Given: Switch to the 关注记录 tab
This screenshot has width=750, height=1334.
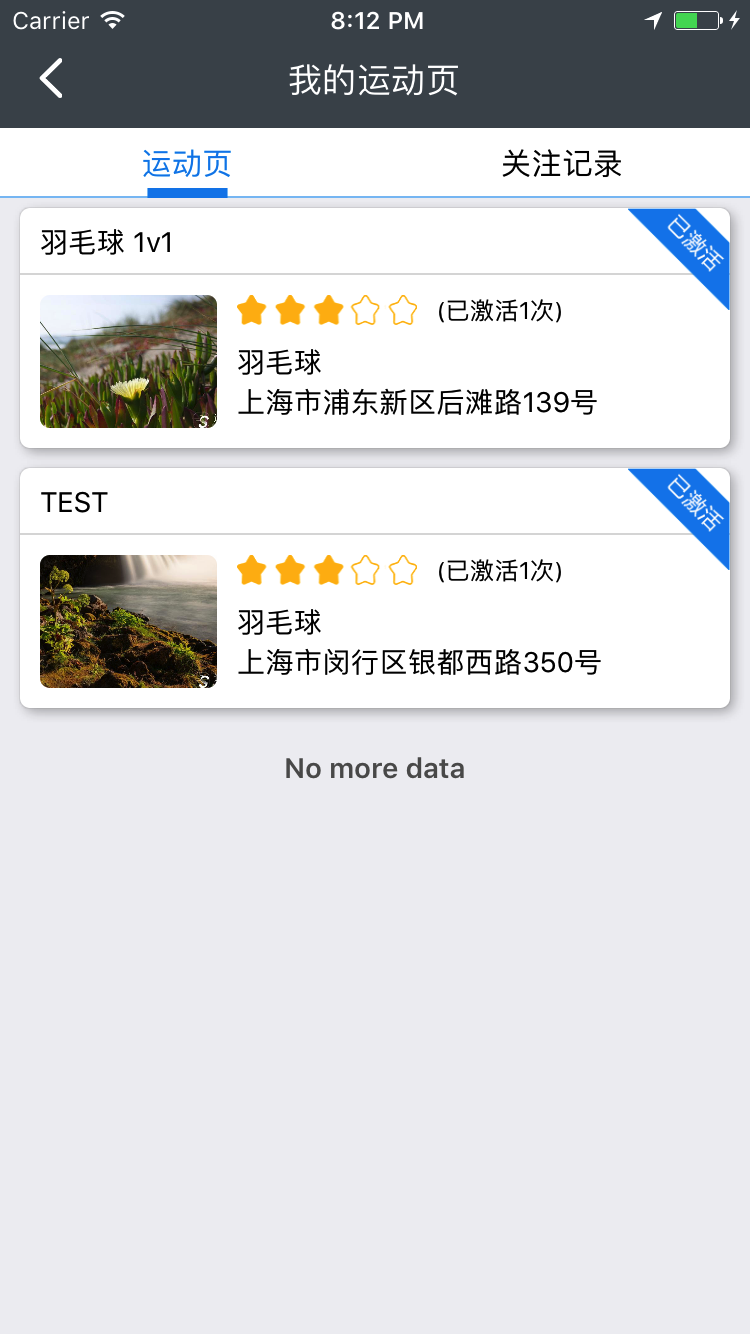Looking at the screenshot, I should click(x=562, y=164).
